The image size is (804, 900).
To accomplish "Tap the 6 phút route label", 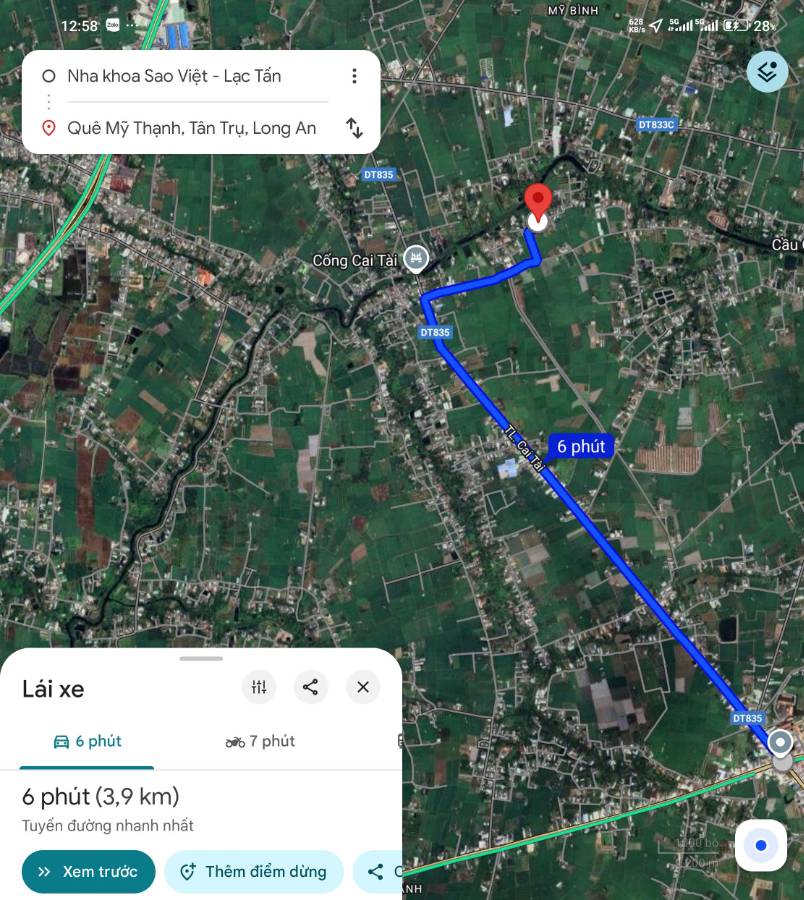I will click(x=581, y=447).
